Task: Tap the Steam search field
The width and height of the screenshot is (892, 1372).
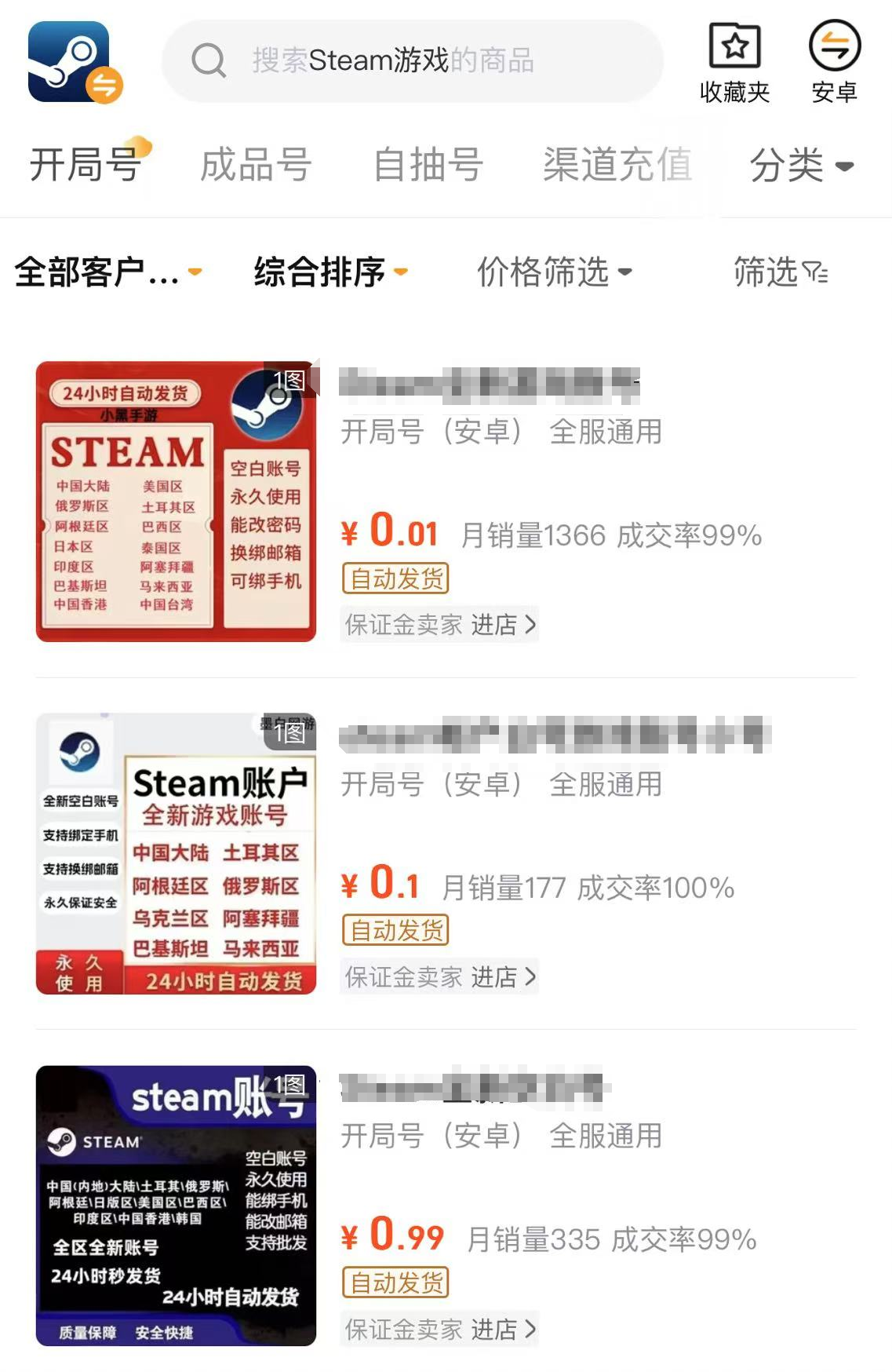Action: [412, 61]
